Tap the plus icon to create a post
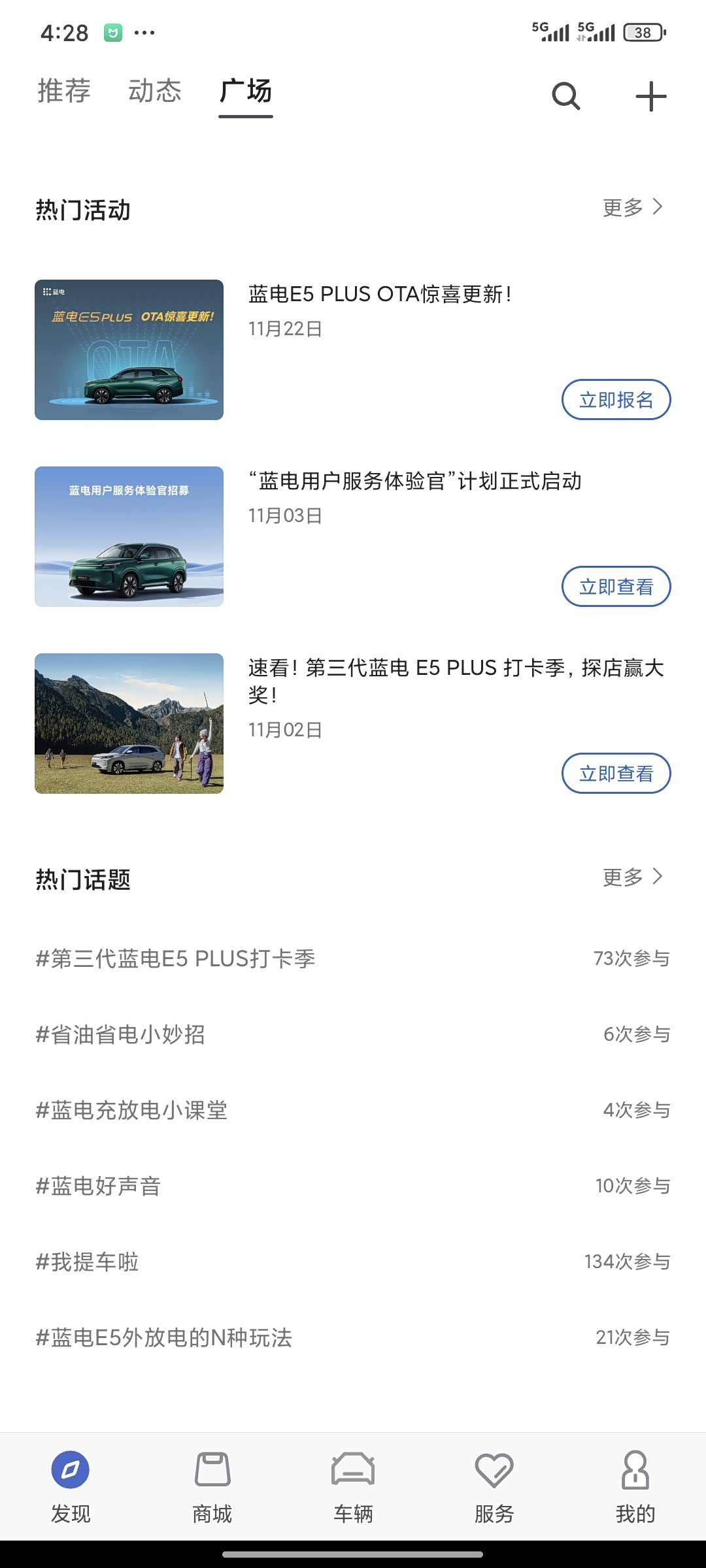 coord(651,95)
